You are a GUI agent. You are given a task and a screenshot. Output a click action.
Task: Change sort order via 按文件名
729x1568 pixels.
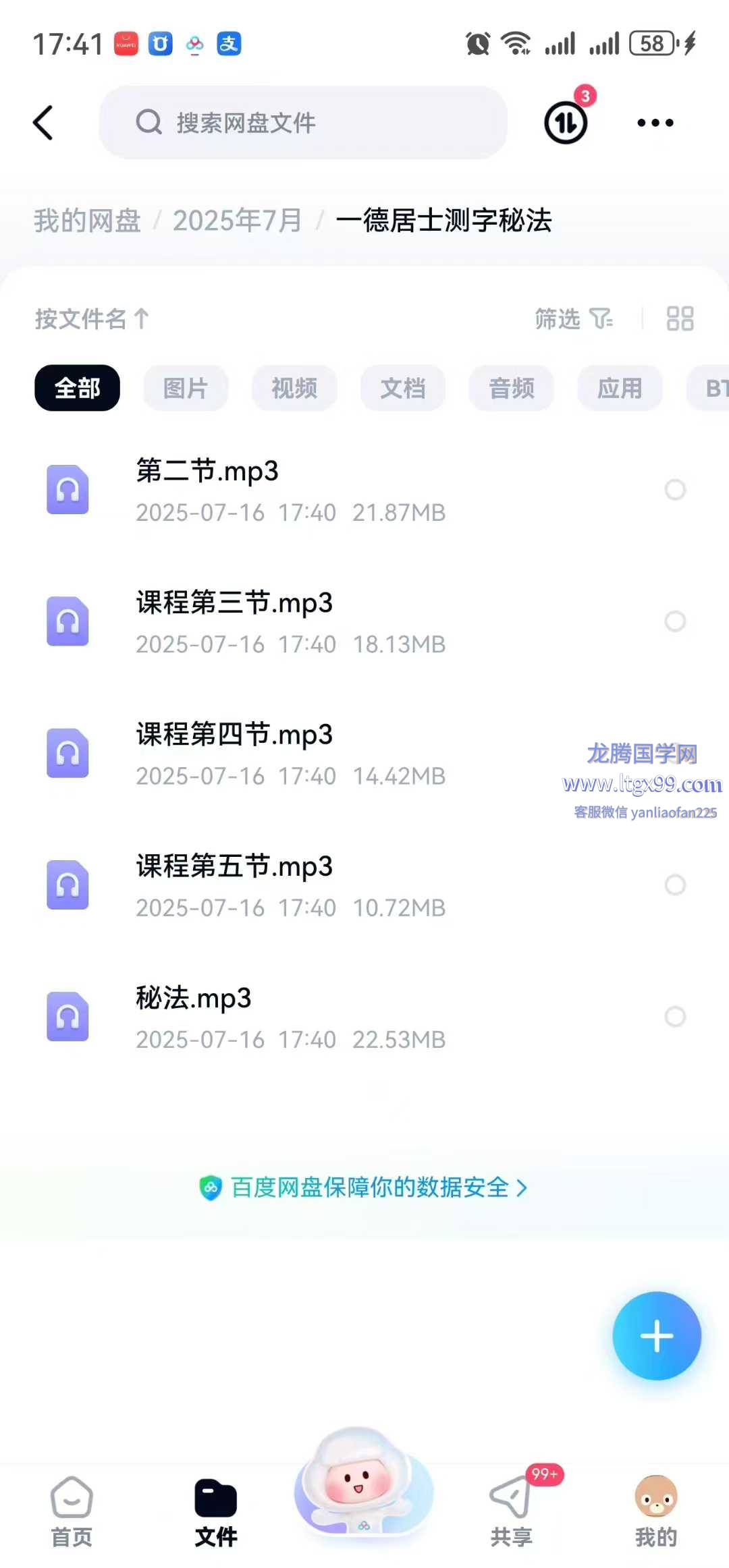point(92,318)
